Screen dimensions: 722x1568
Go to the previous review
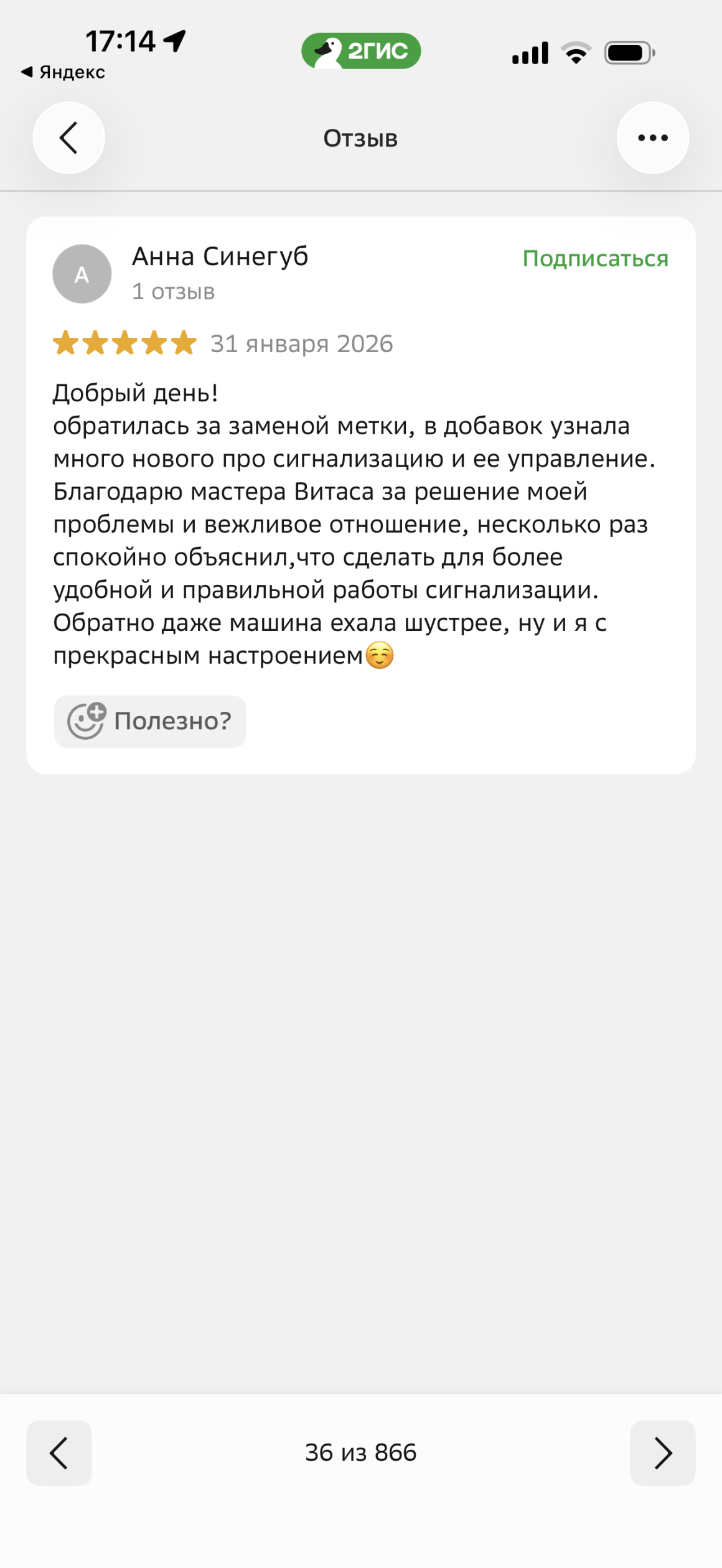point(59,1453)
